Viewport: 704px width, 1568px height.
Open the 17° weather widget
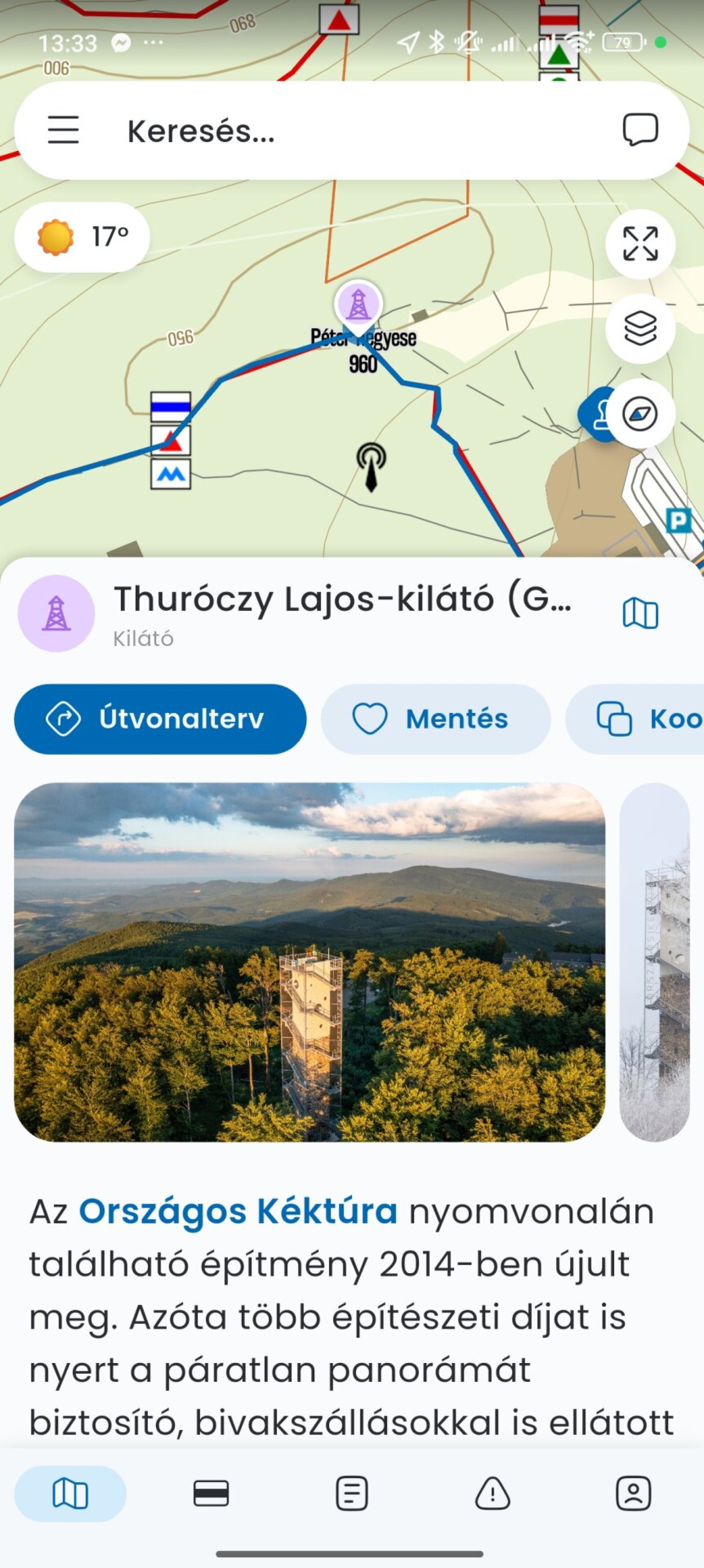click(82, 237)
